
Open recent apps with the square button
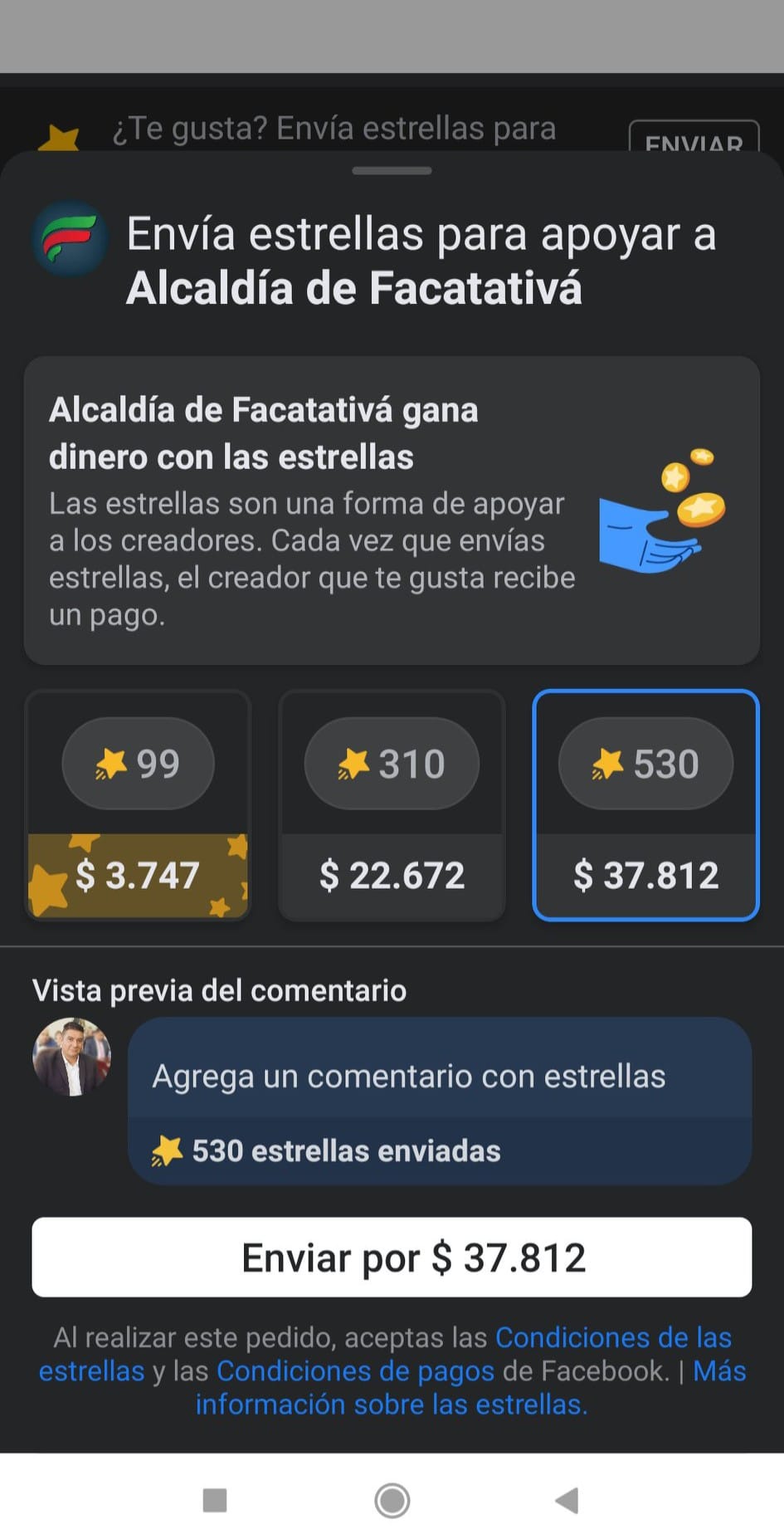[x=215, y=1500]
